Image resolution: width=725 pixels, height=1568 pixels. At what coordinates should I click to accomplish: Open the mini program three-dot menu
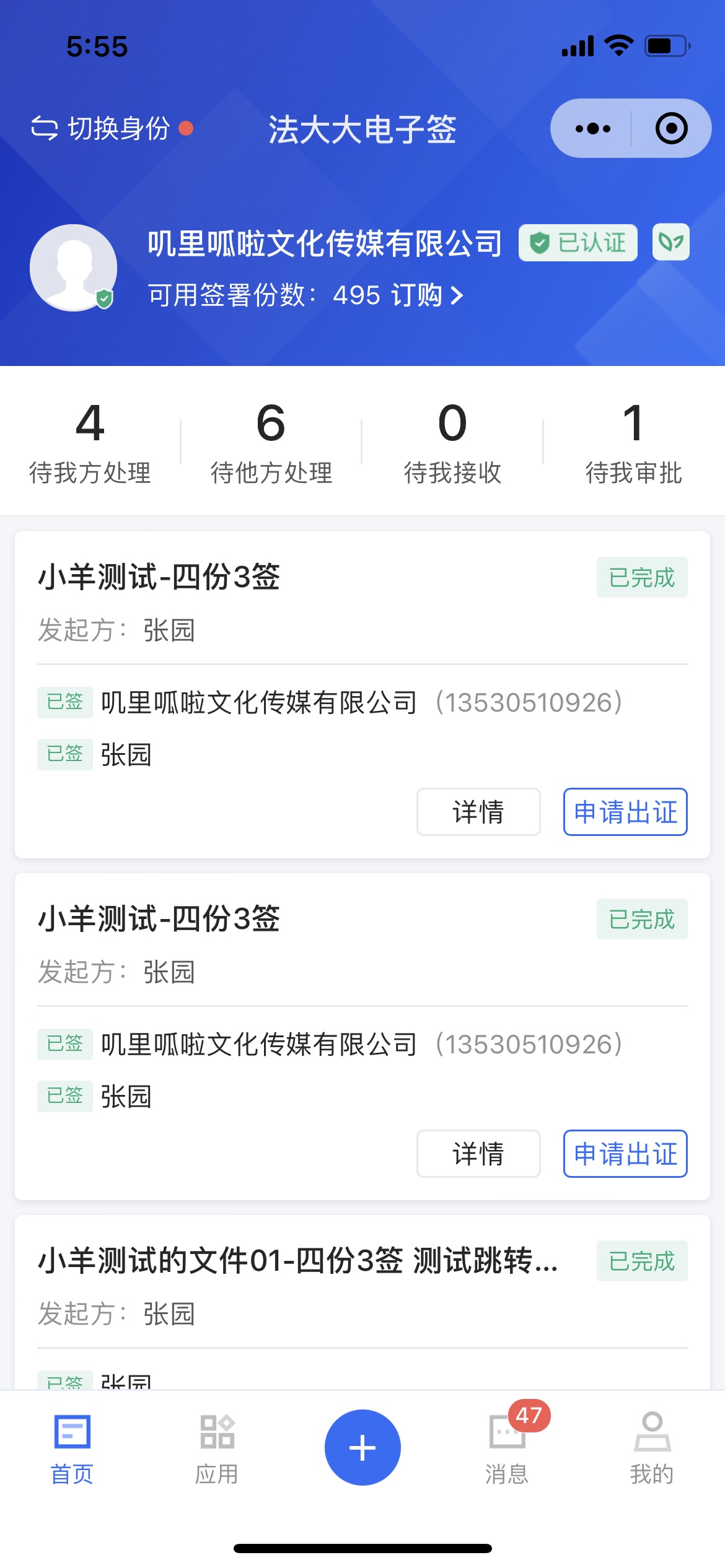(592, 128)
